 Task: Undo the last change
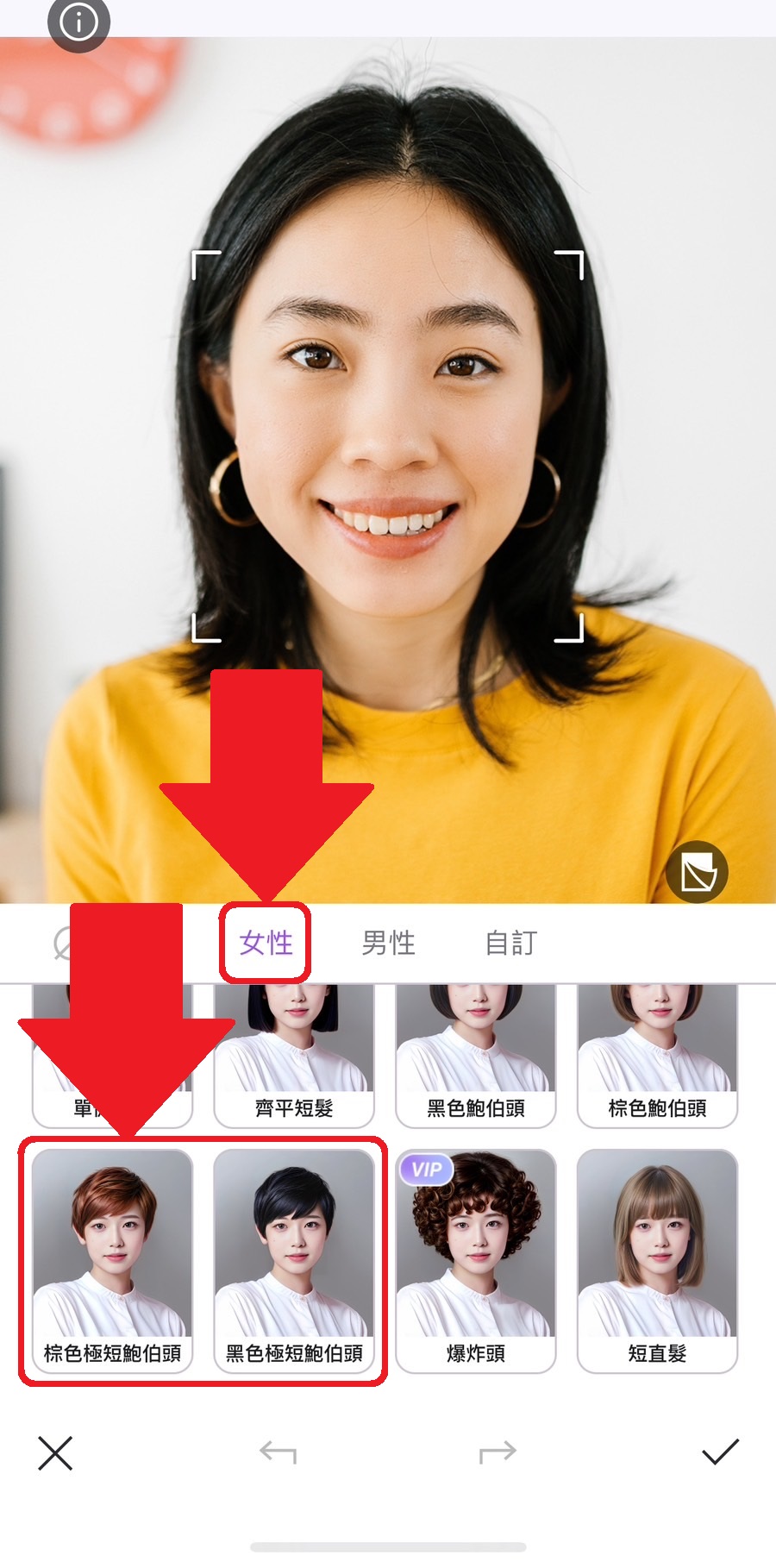(x=278, y=1453)
